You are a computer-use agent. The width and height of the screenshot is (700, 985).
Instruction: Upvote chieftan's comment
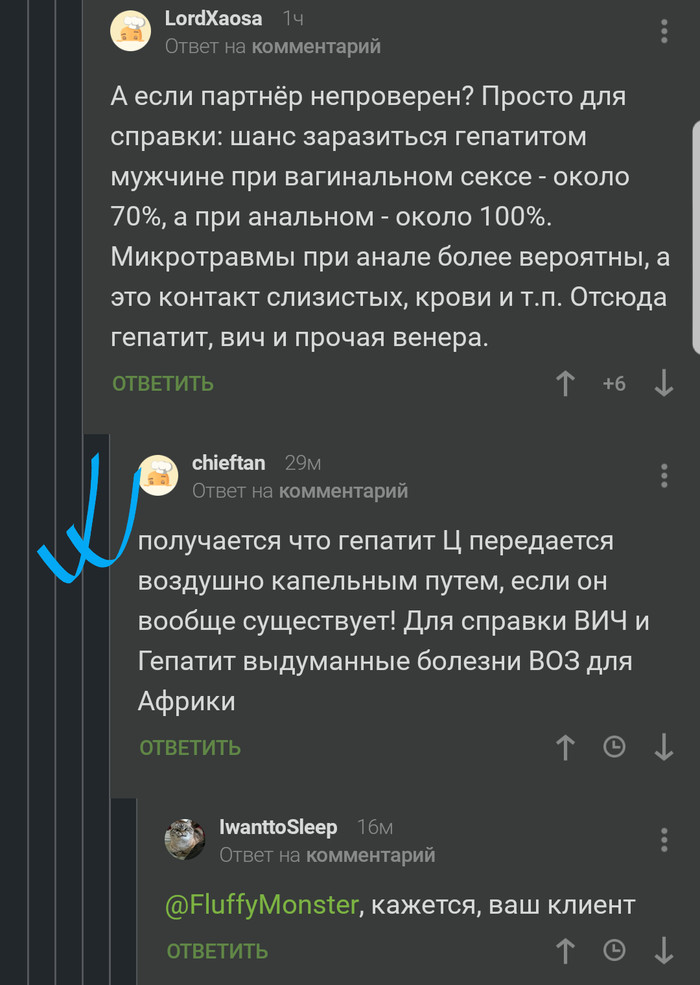click(565, 747)
